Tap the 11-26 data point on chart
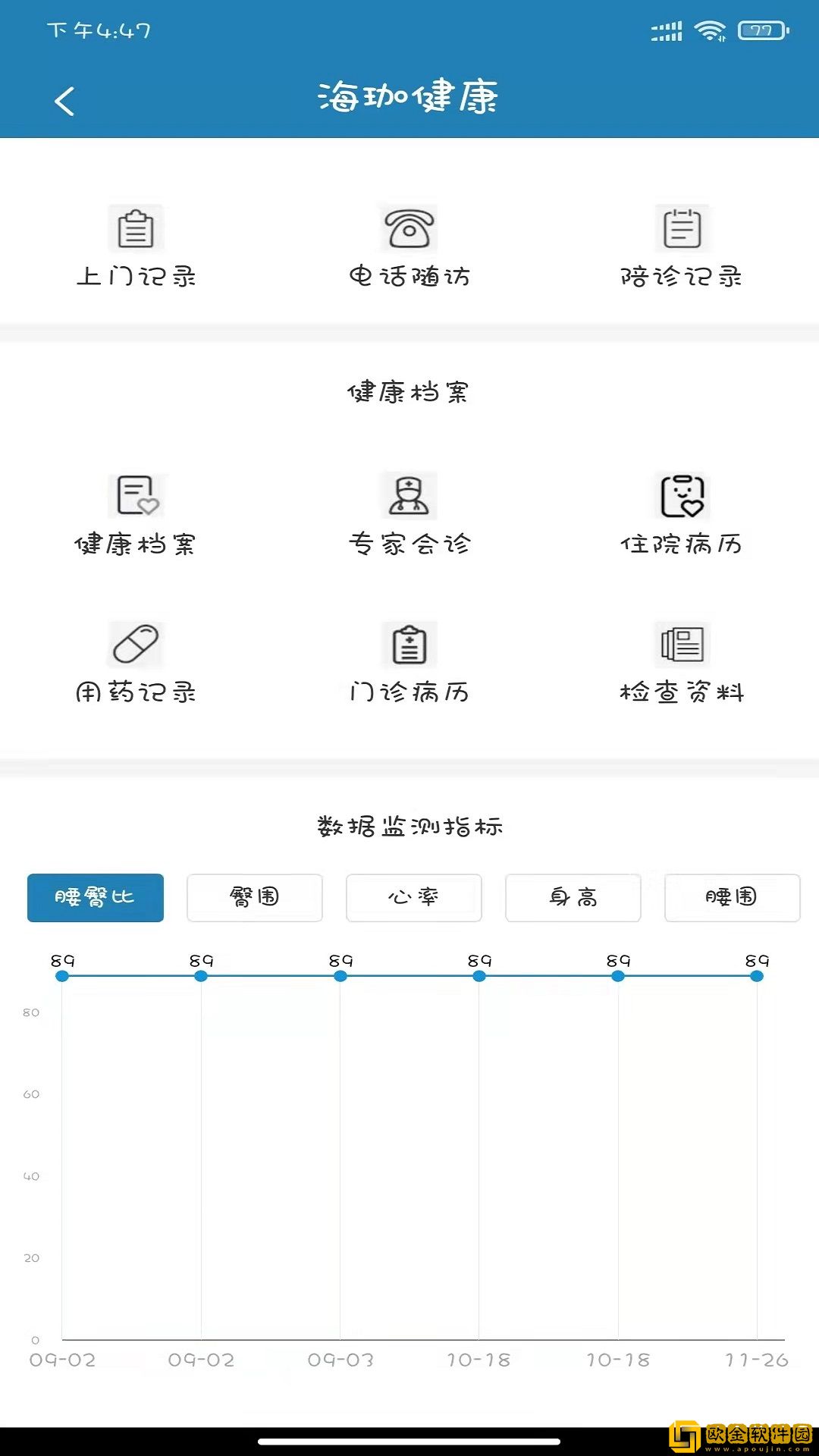This screenshot has height=1456, width=819. click(757, 976)
